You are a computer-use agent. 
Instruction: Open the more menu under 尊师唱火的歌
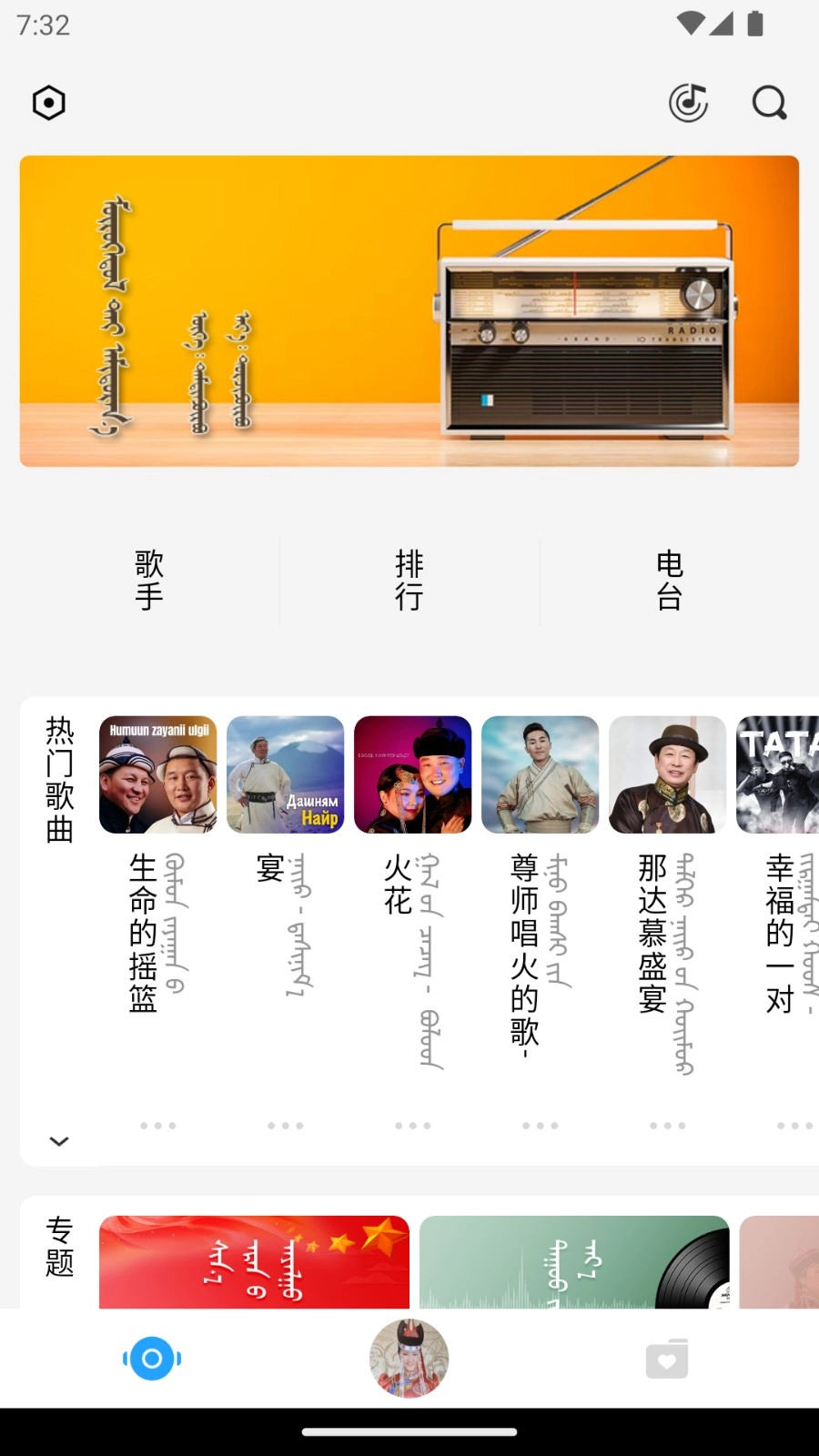coord(540,1125)
